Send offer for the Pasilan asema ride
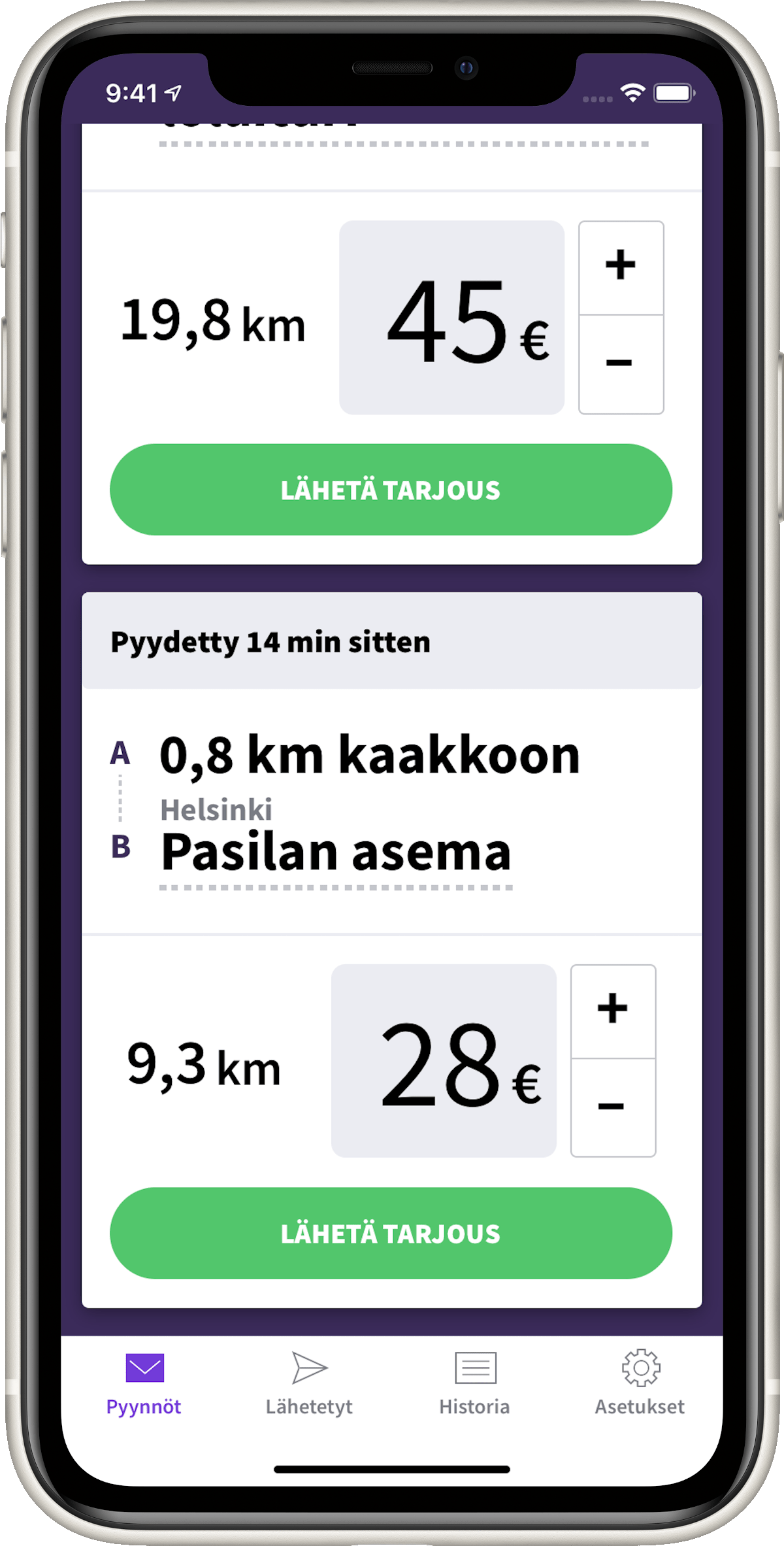This screenshot has height=1546, width=784. tap(391, 1233)
